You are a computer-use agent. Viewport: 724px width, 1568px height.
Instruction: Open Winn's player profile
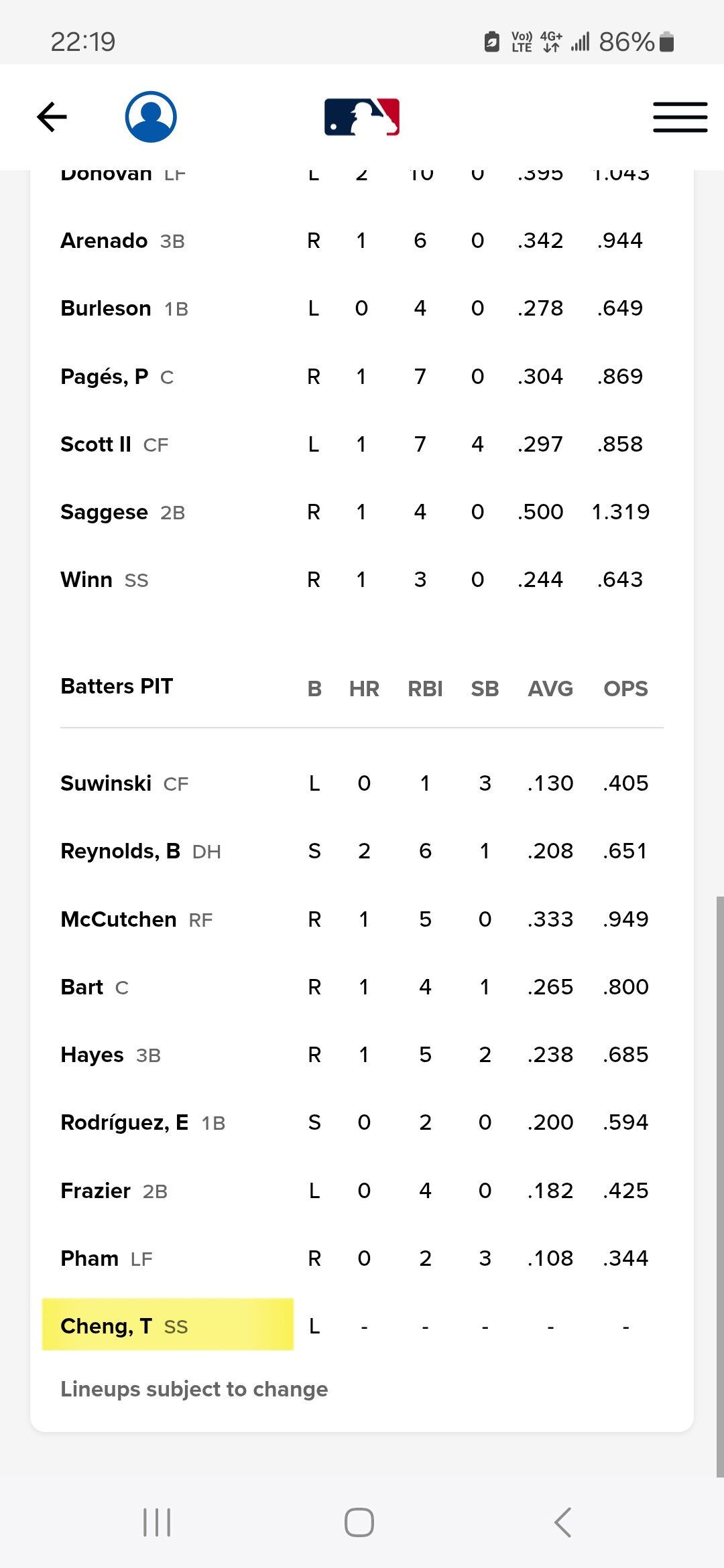[86, 580]
